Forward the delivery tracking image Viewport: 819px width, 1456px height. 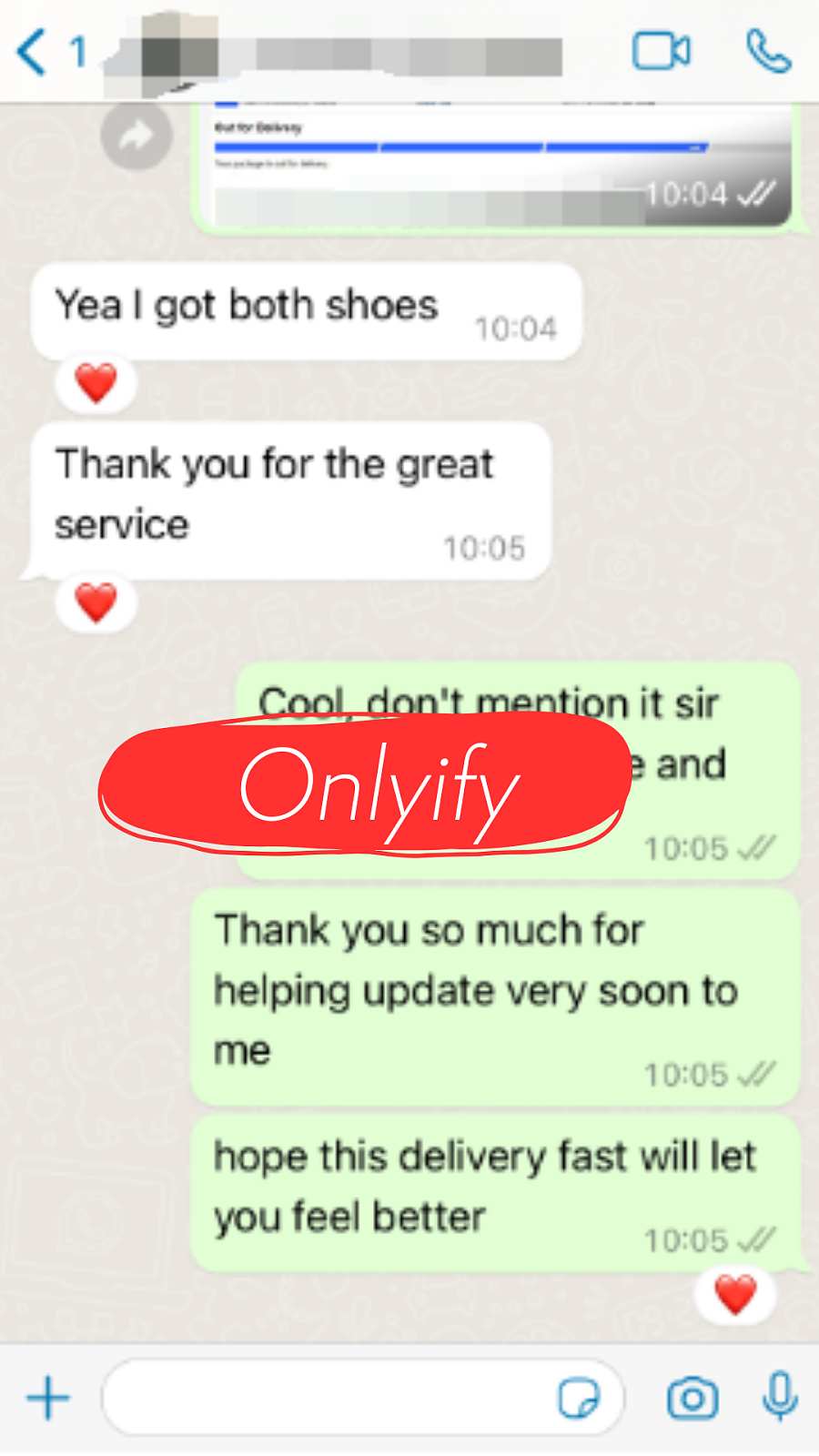coord(136,136)
